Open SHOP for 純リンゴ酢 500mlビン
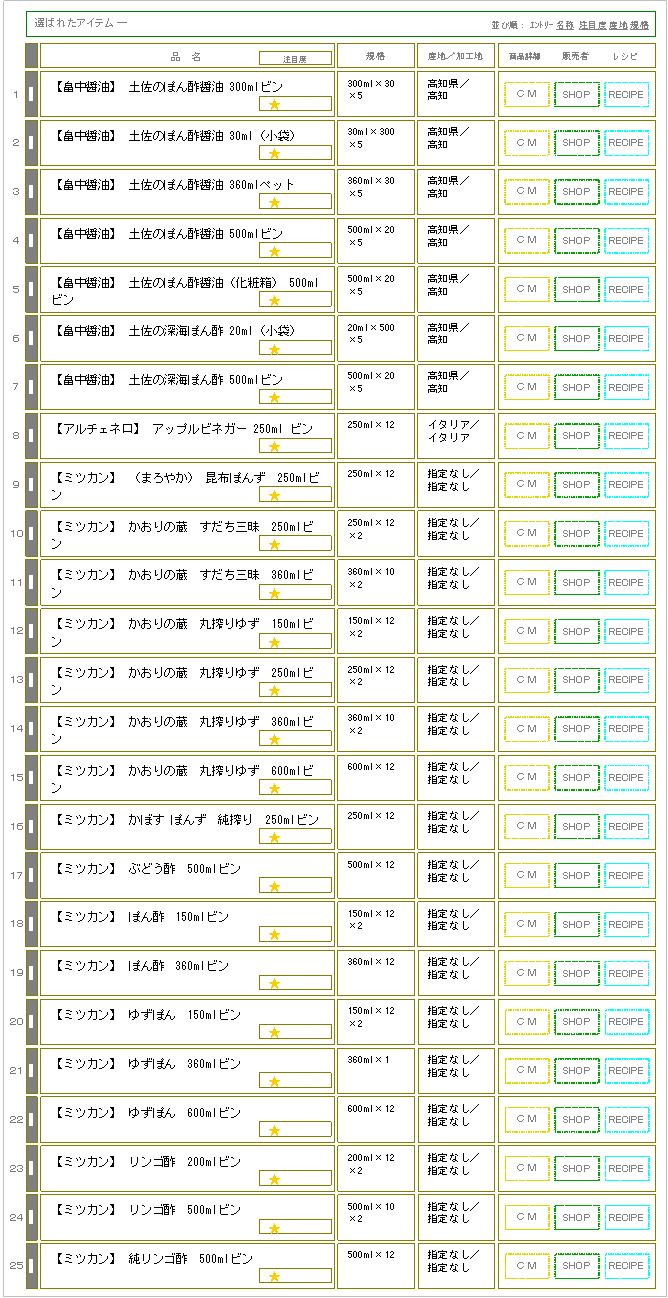Screen dimensions: 668x1298 [576, 1266]
